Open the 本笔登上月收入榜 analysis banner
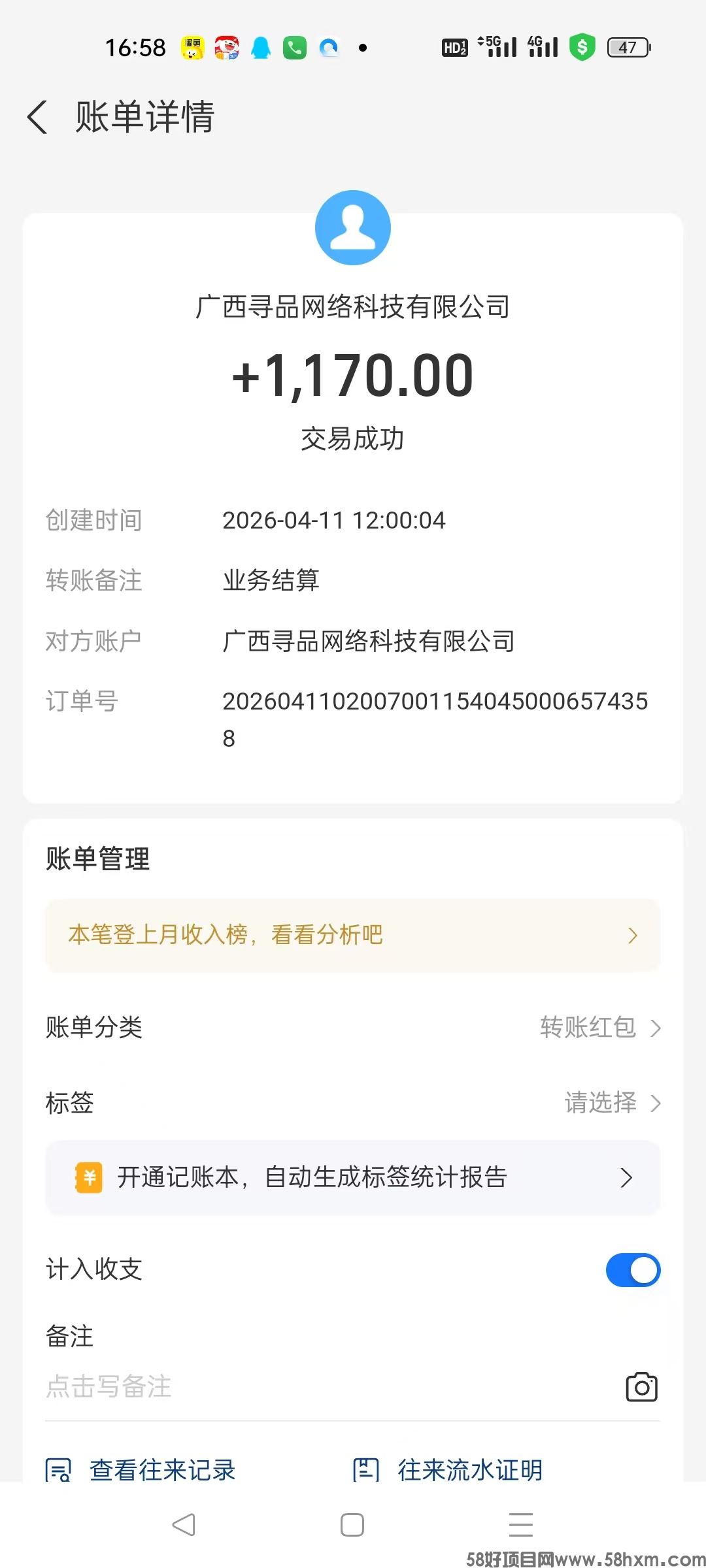The image size is (706, 1568). click(x=353, y=935)
